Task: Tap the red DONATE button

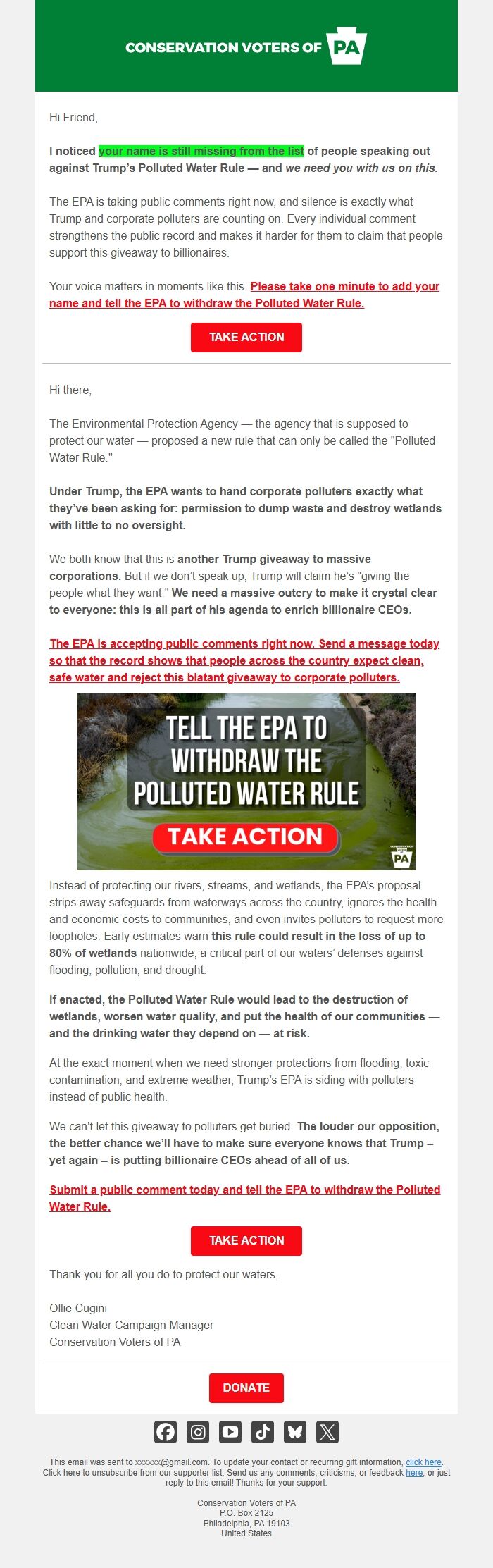Action: pos(246,1388)
